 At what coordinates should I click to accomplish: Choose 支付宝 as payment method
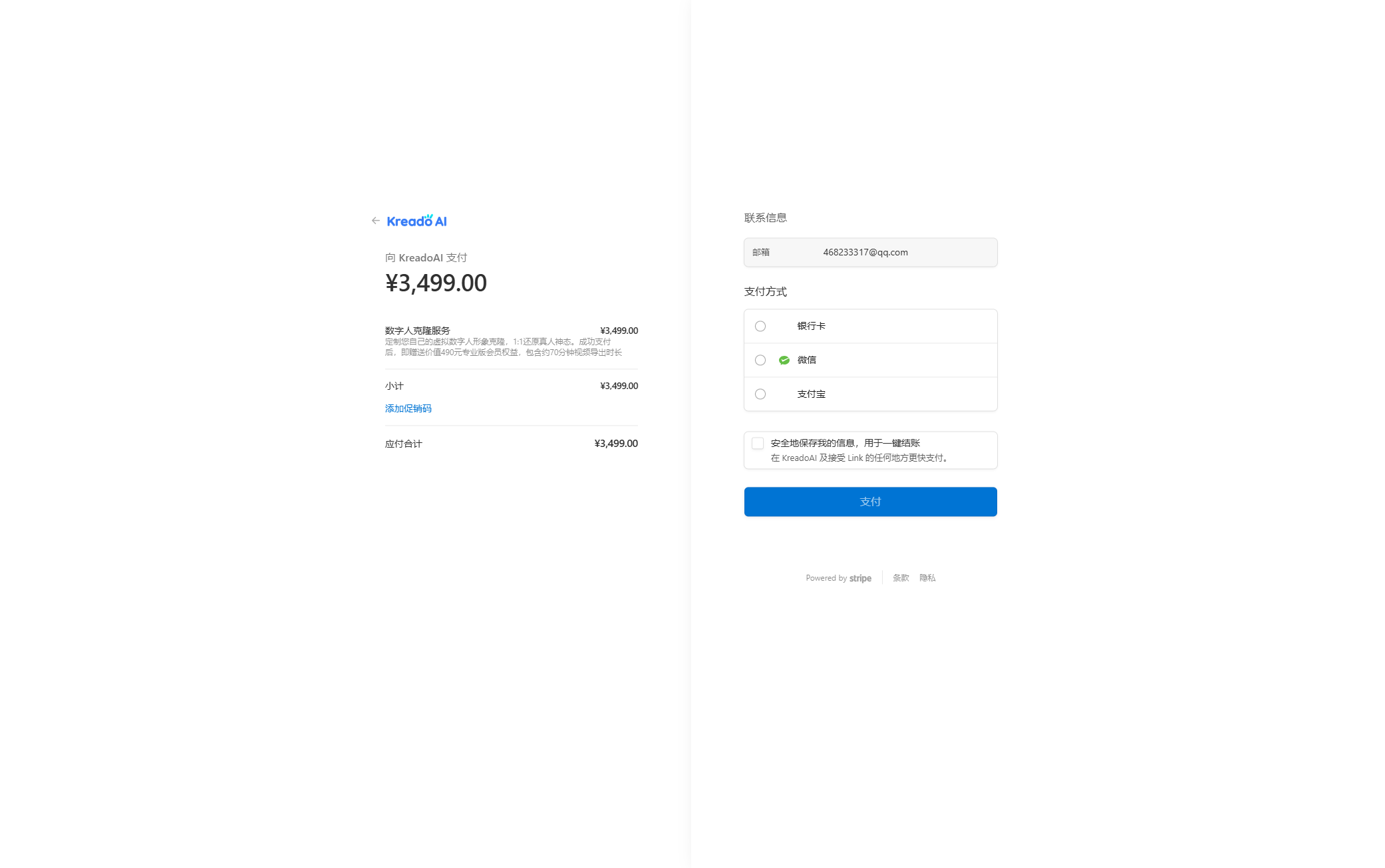click(760, 394)
